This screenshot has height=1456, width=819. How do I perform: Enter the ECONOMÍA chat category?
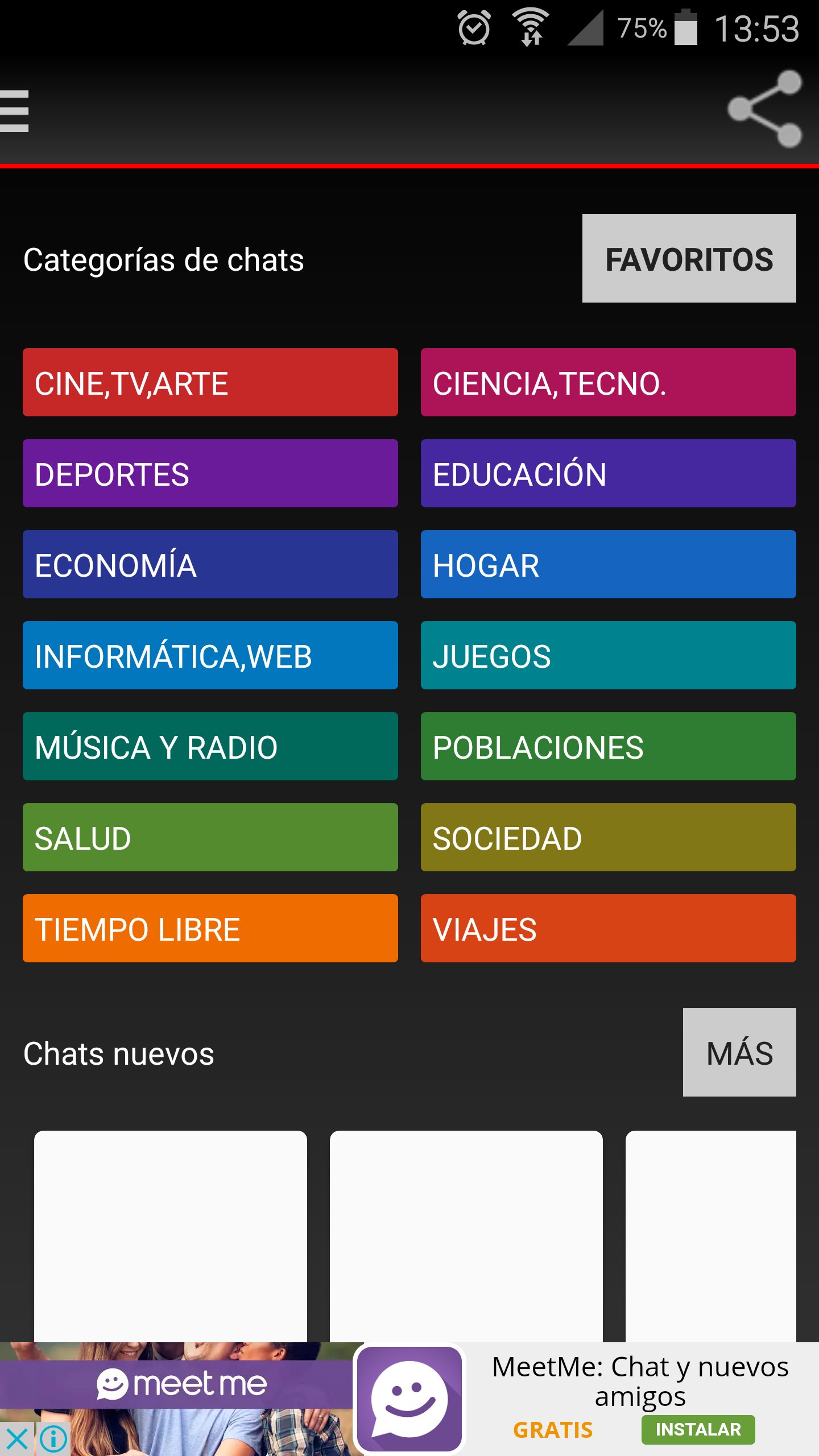click(x=210, y=565)
